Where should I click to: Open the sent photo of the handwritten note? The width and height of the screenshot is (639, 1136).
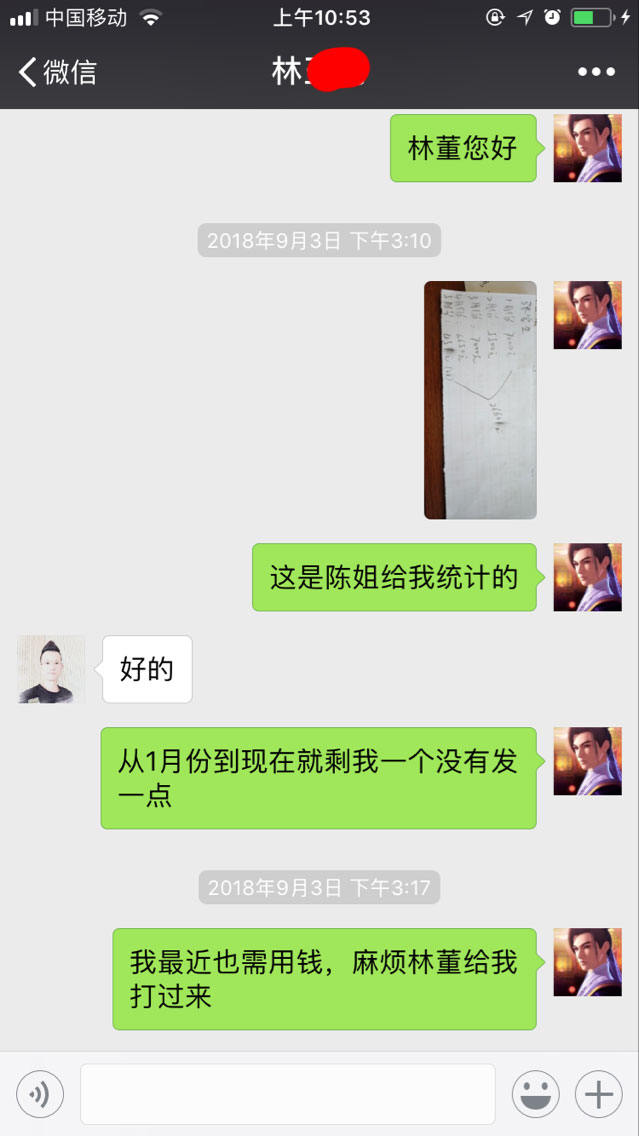(x=480, y=400)
